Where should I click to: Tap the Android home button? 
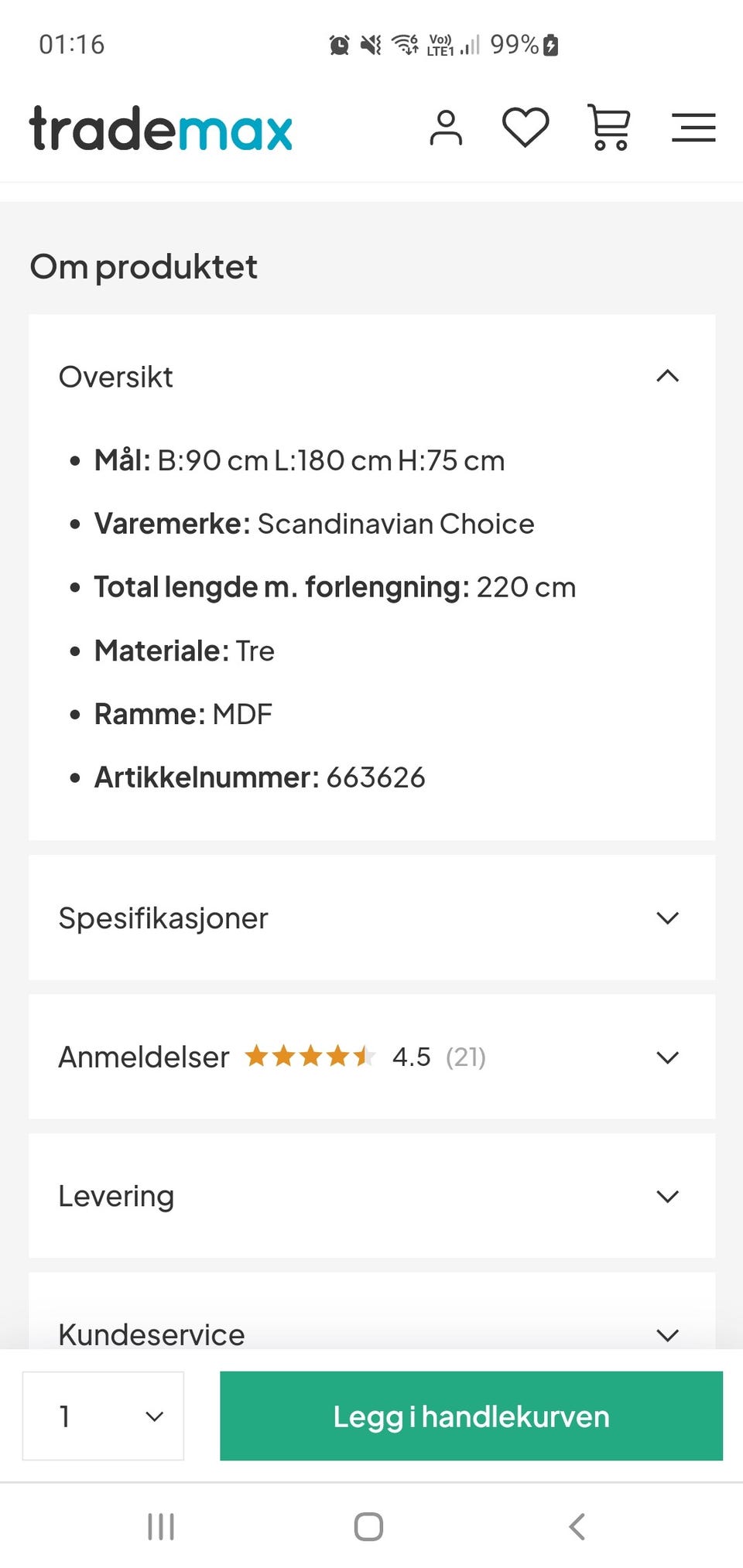point(369,1525)
